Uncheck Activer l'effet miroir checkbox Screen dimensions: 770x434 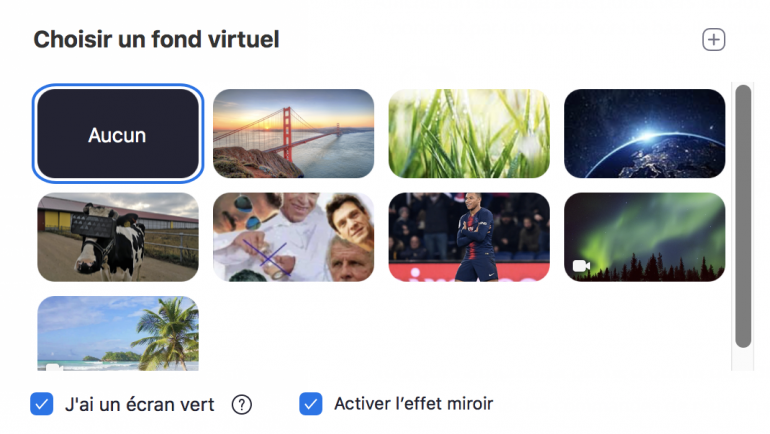pos(311,404)
